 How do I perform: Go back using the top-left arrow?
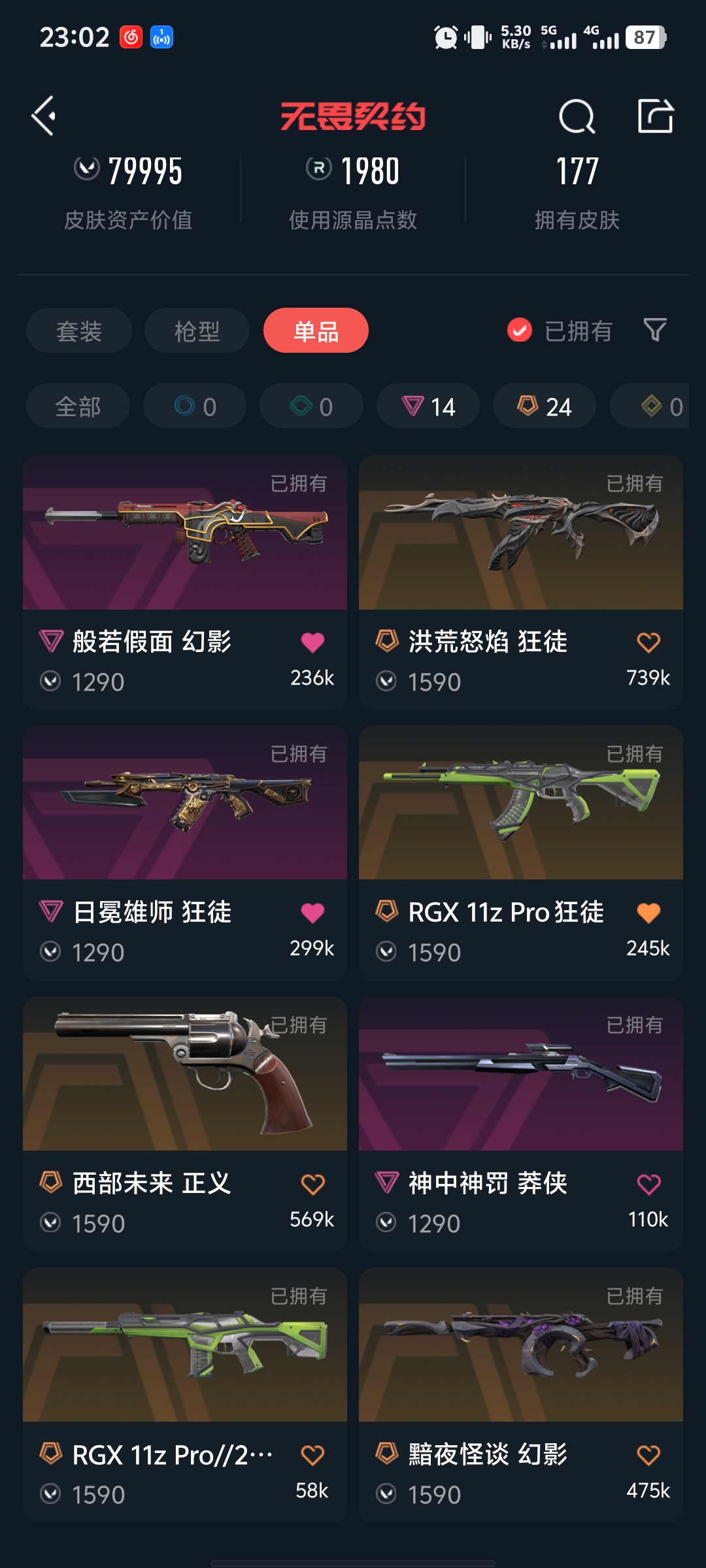[44, 116]
